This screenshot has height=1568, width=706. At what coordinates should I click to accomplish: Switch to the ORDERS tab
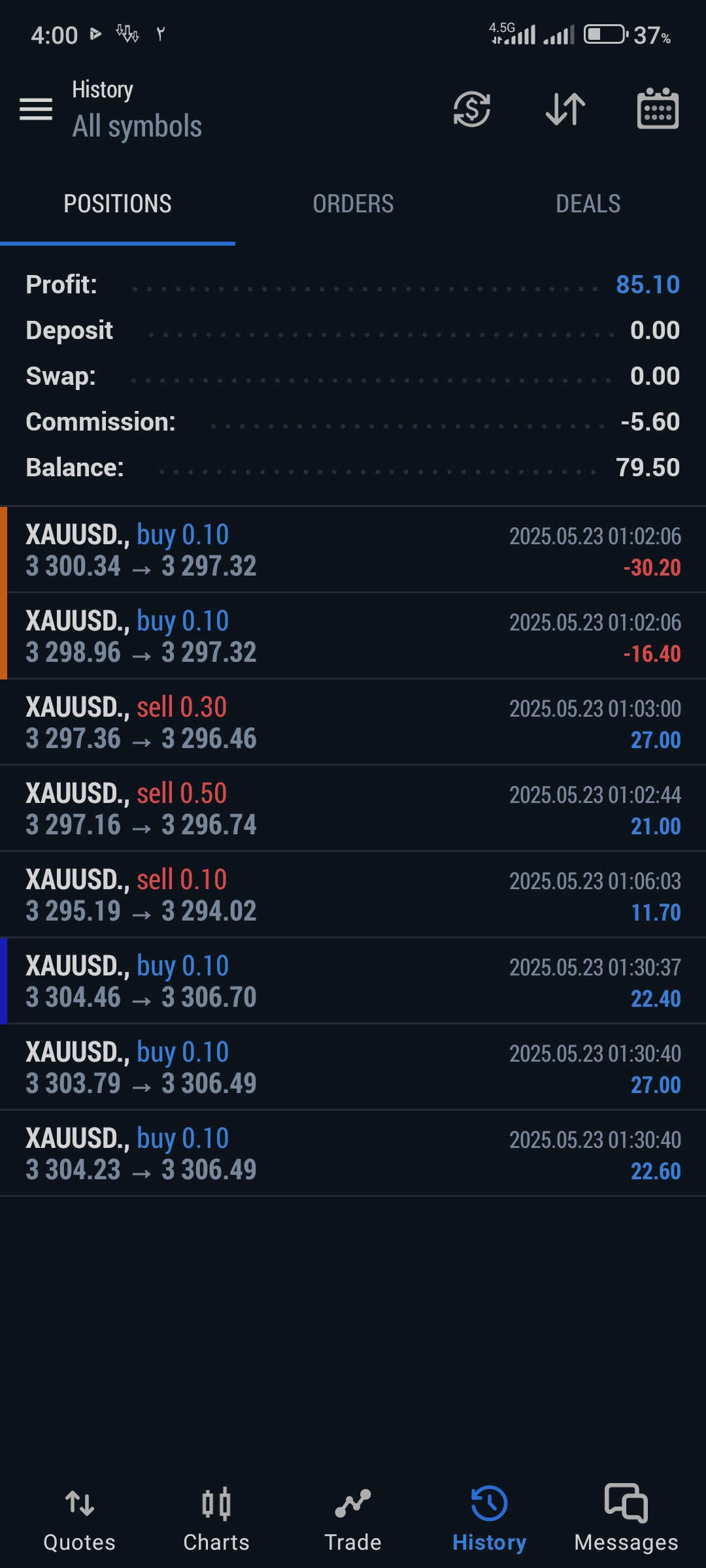pos(353,204)
